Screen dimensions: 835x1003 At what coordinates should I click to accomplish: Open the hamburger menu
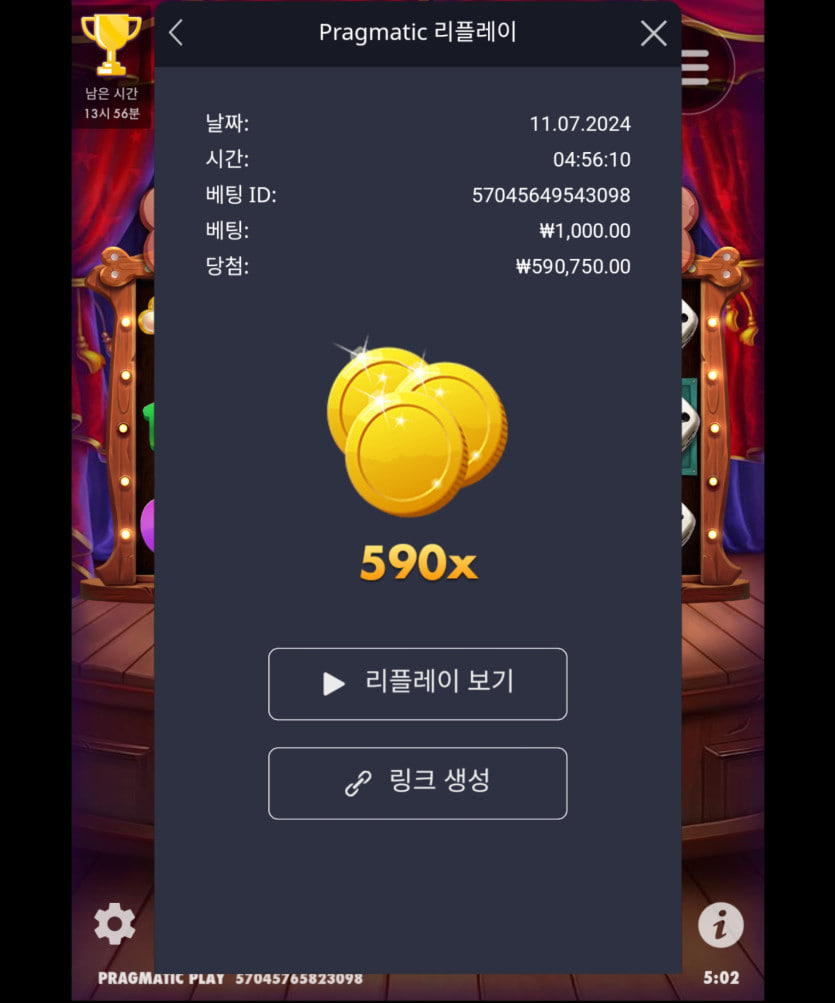pyautogui.click(x=697, y=67)
